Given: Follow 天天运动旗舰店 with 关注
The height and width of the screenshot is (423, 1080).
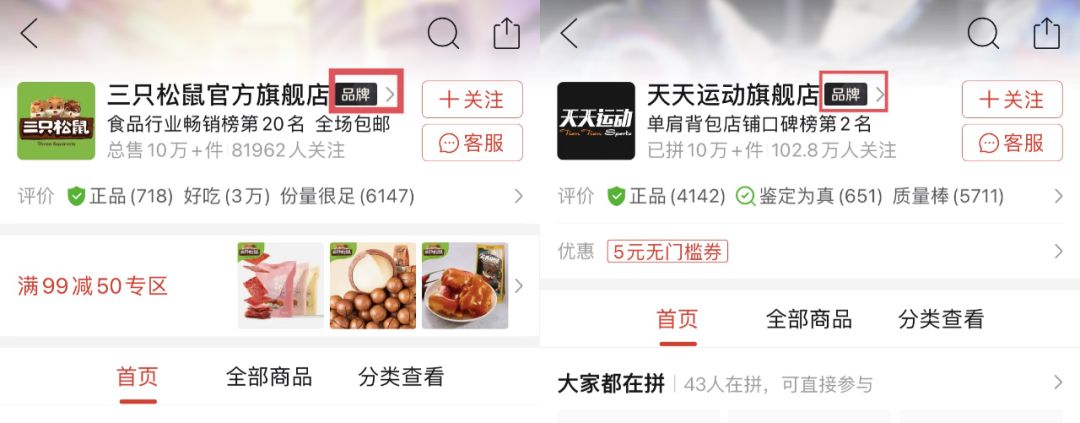Looking at the screenshot, I should 1012,100.
